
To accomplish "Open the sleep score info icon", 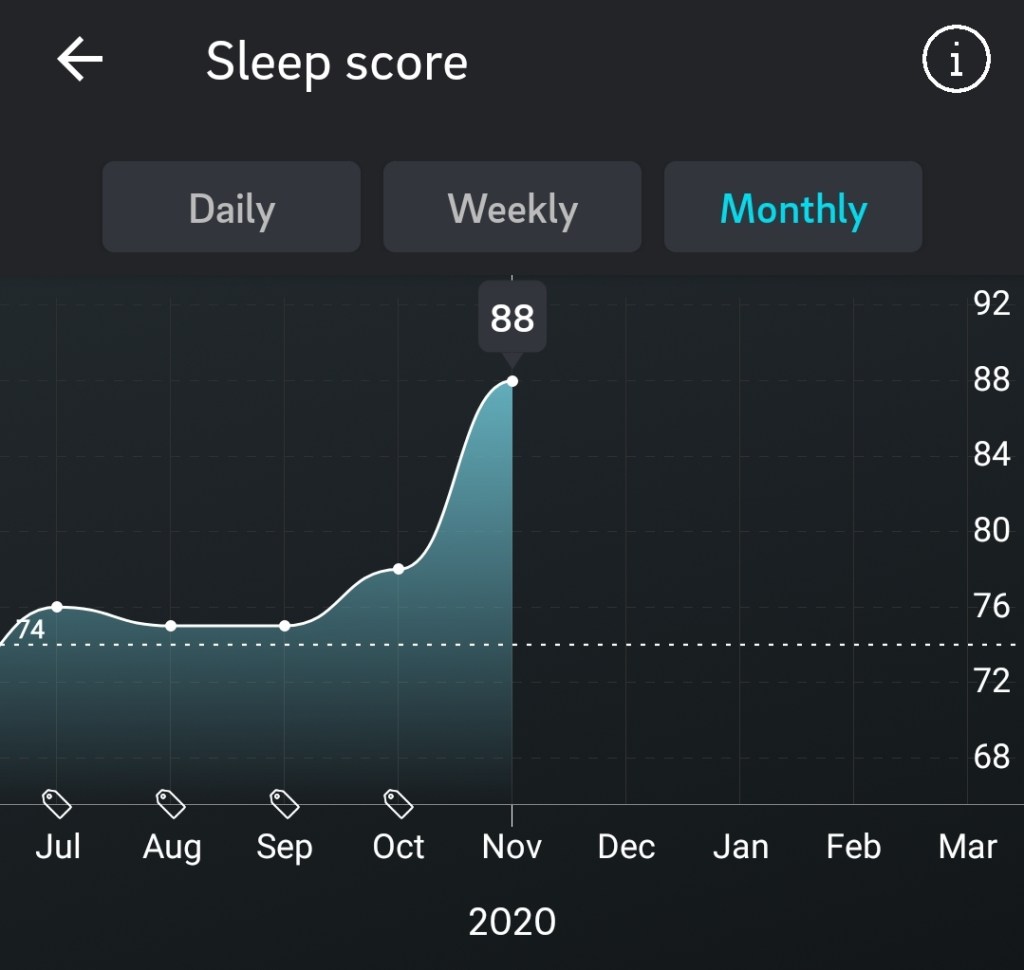I will [x=955, y=61].
